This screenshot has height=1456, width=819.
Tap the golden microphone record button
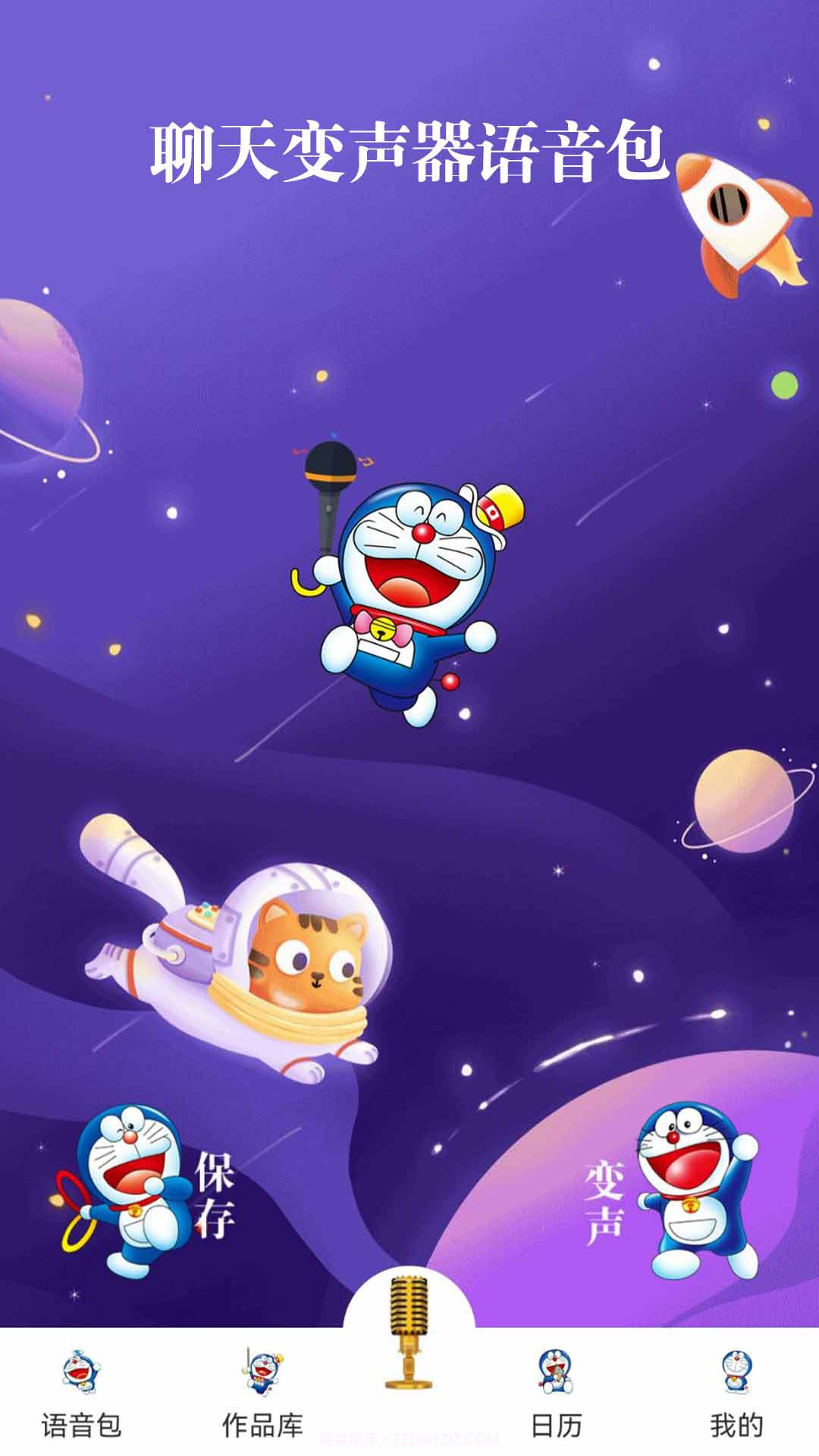[409, 1333]
